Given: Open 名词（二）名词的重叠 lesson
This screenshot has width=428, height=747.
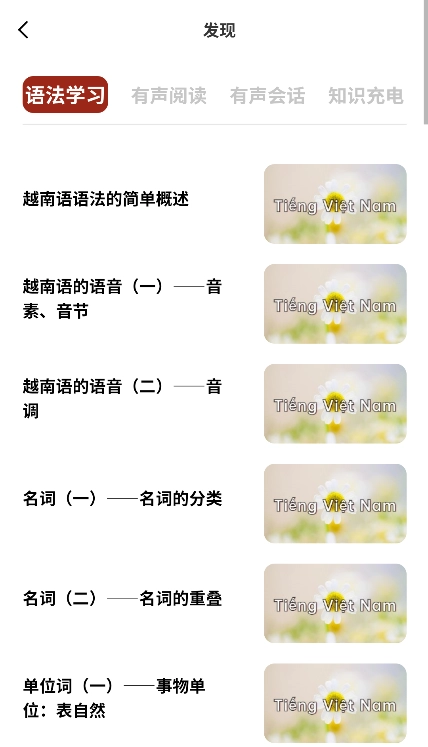Looking at the screenshot, I should pyautogui.click(x=214, y=604).
